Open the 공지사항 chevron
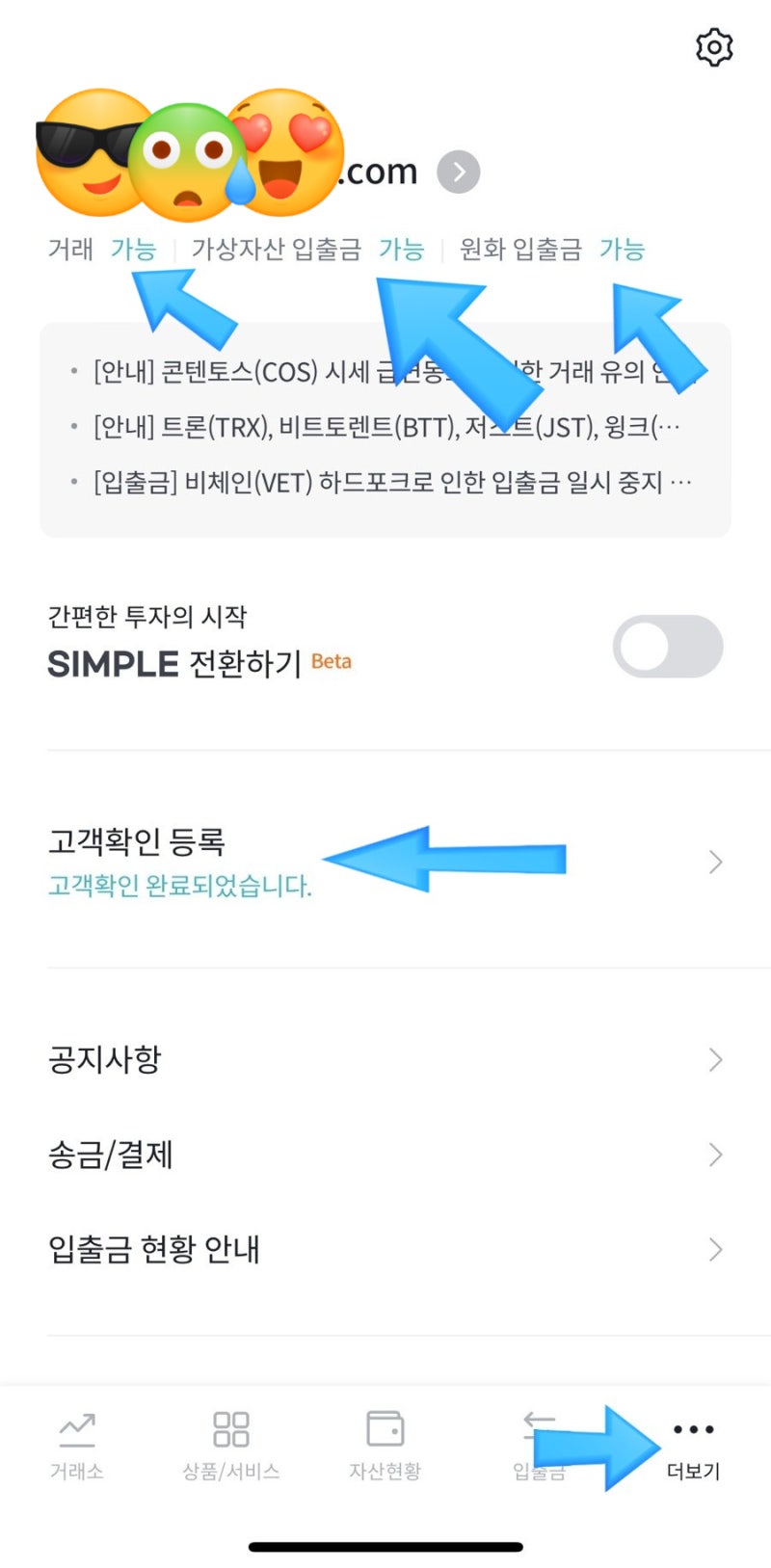 tap(713, 1059)
